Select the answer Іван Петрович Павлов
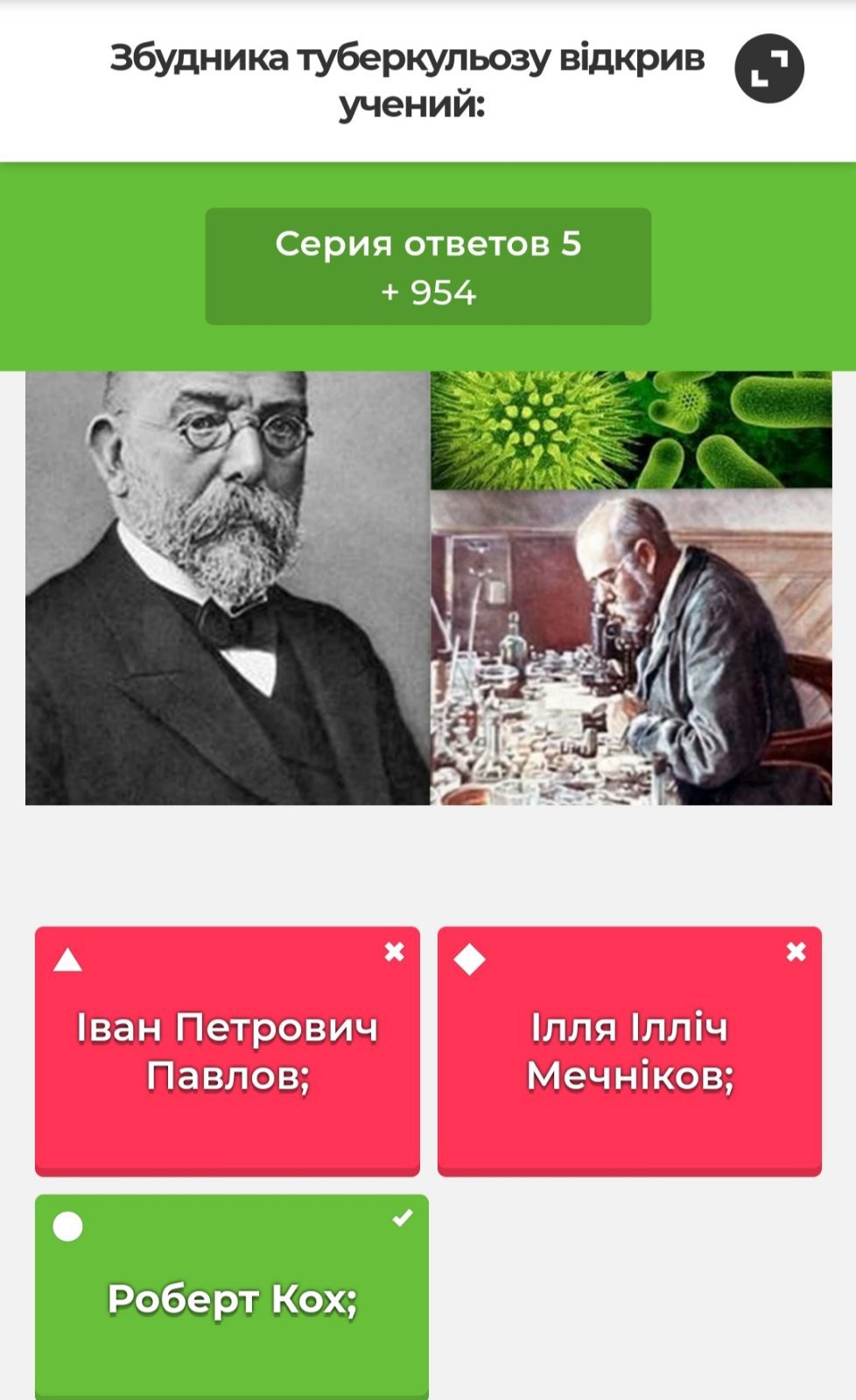 click(228, 1051)
